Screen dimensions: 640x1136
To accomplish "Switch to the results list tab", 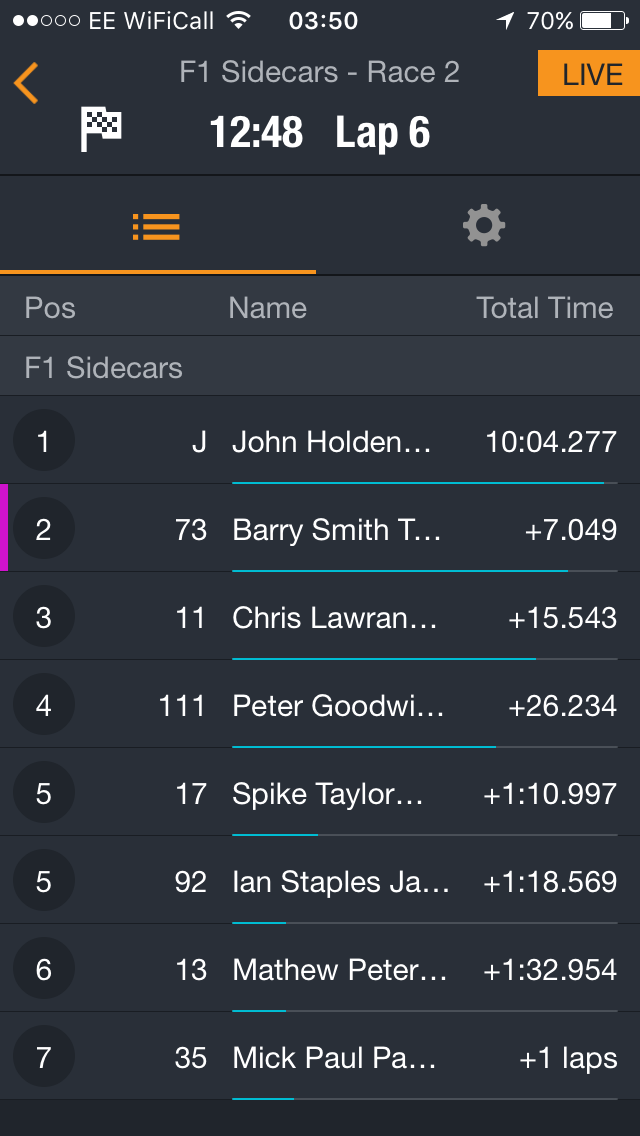I will (157, 226).
